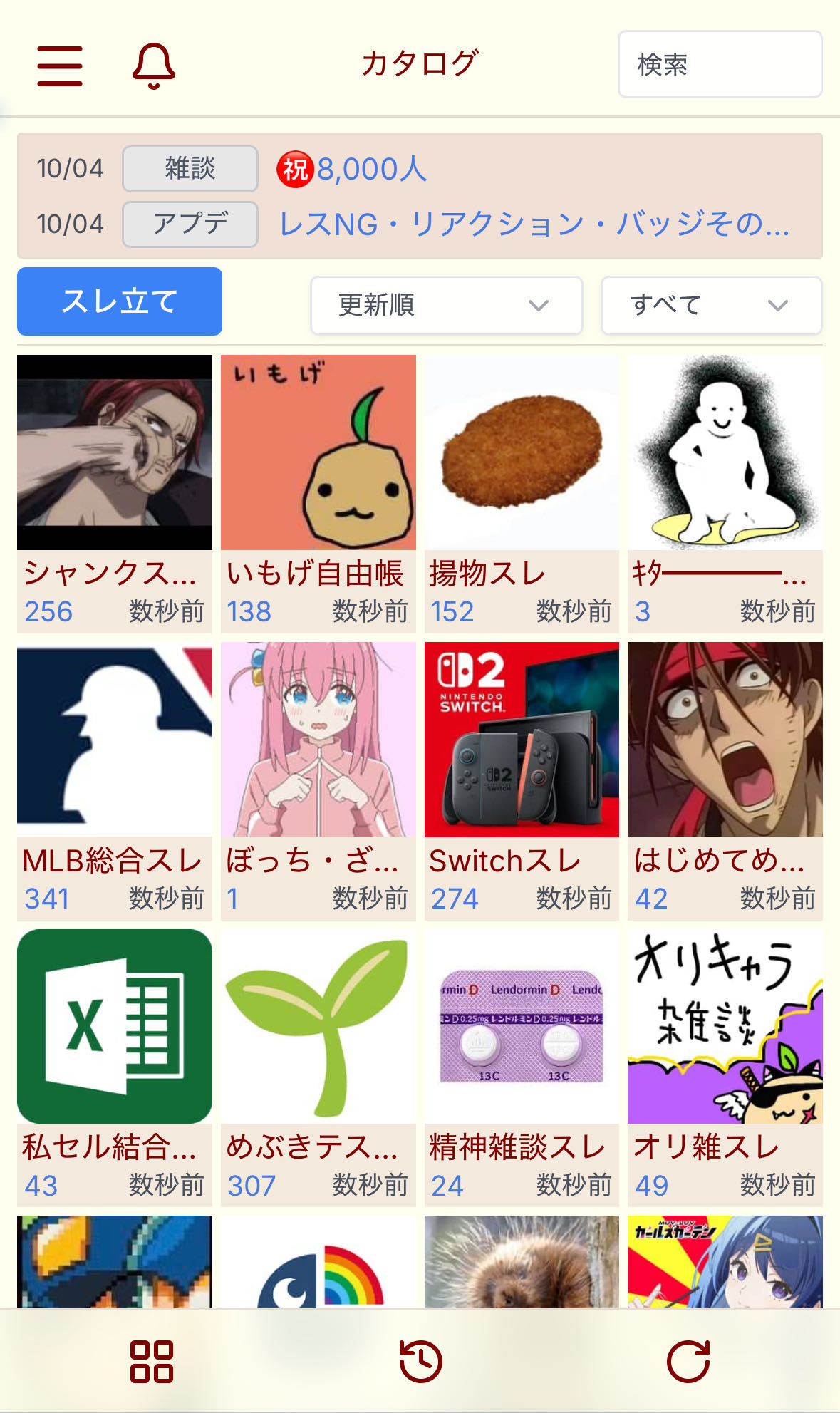Open the 8,000人 announcement link
This screenshot has height=1413, width=840.
click(x=371, y=170)
